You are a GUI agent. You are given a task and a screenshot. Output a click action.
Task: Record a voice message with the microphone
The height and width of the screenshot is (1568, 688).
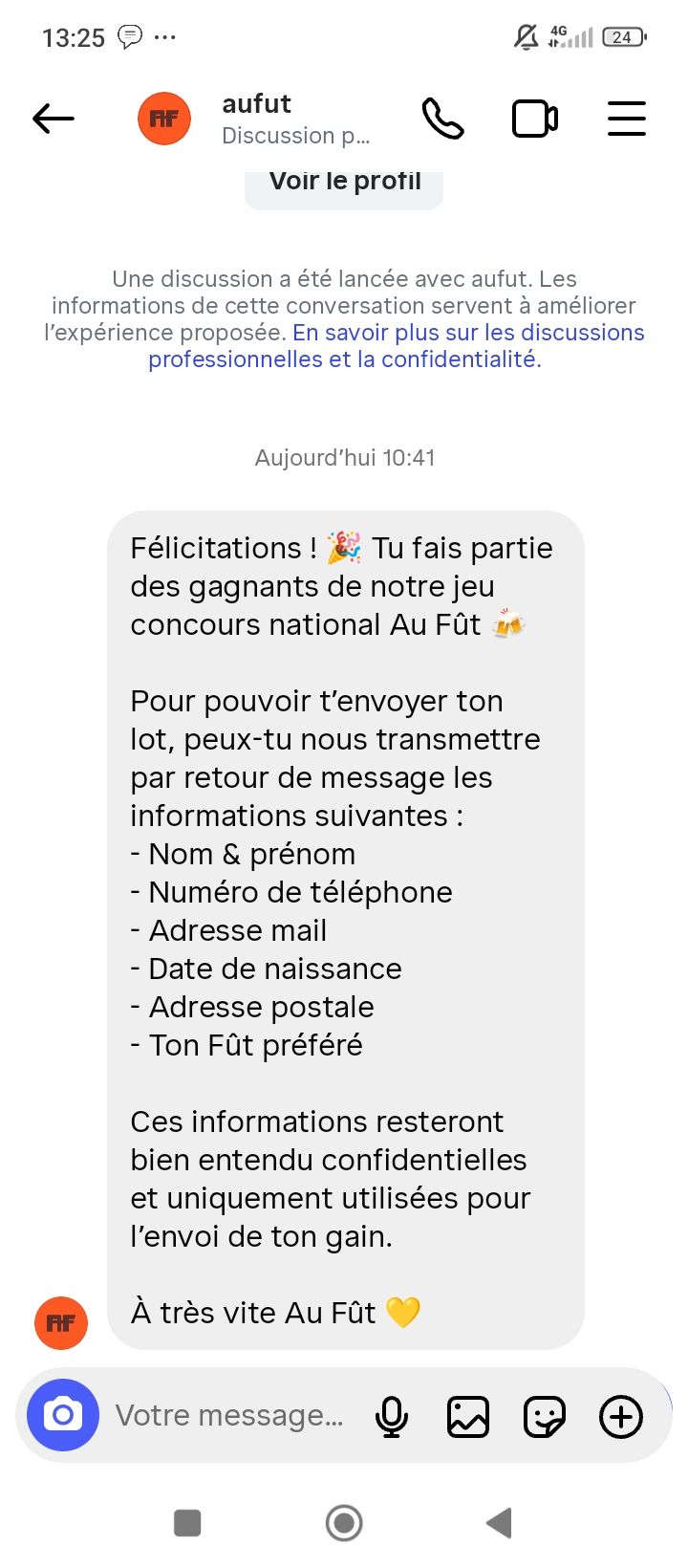coord(392,1416)
